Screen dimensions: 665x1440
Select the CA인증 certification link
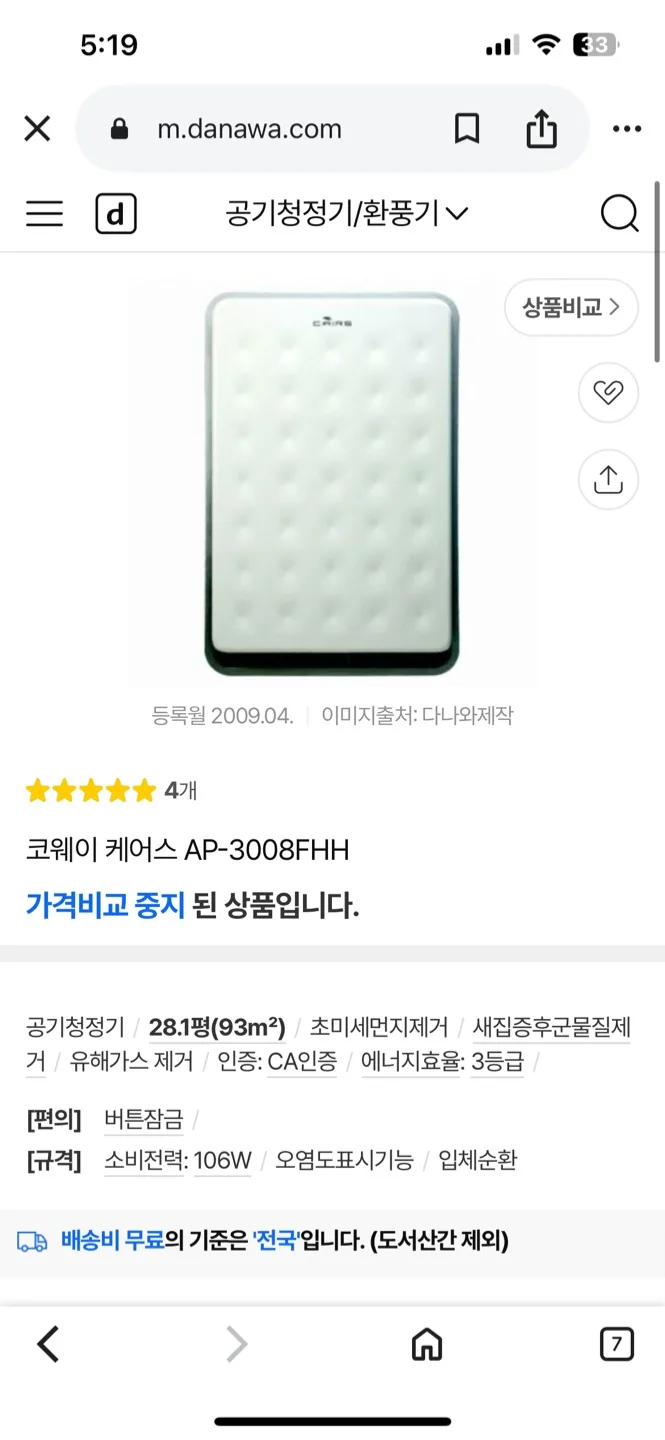coord(302,1061)
